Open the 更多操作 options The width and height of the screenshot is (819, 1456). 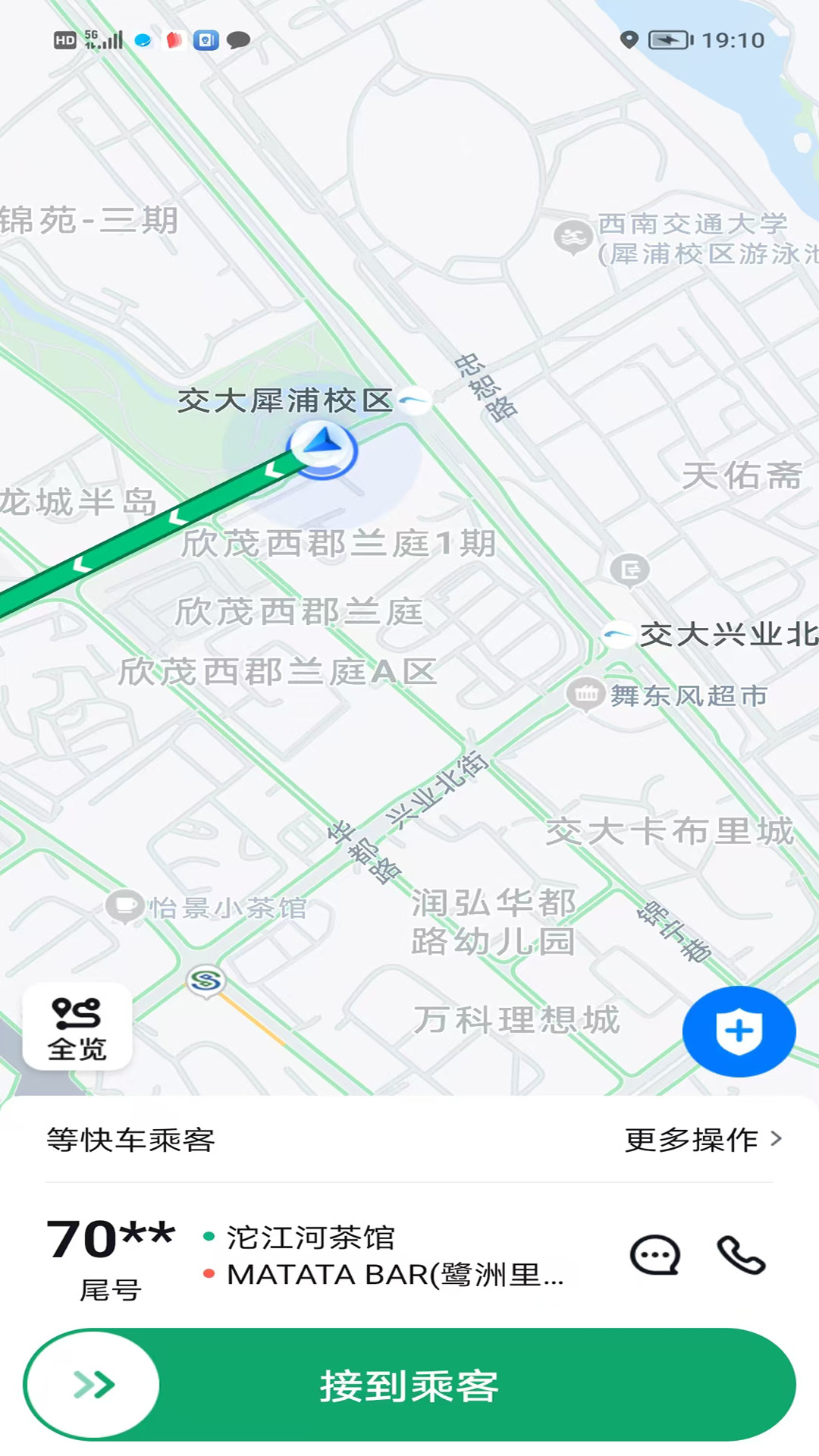692,1139
